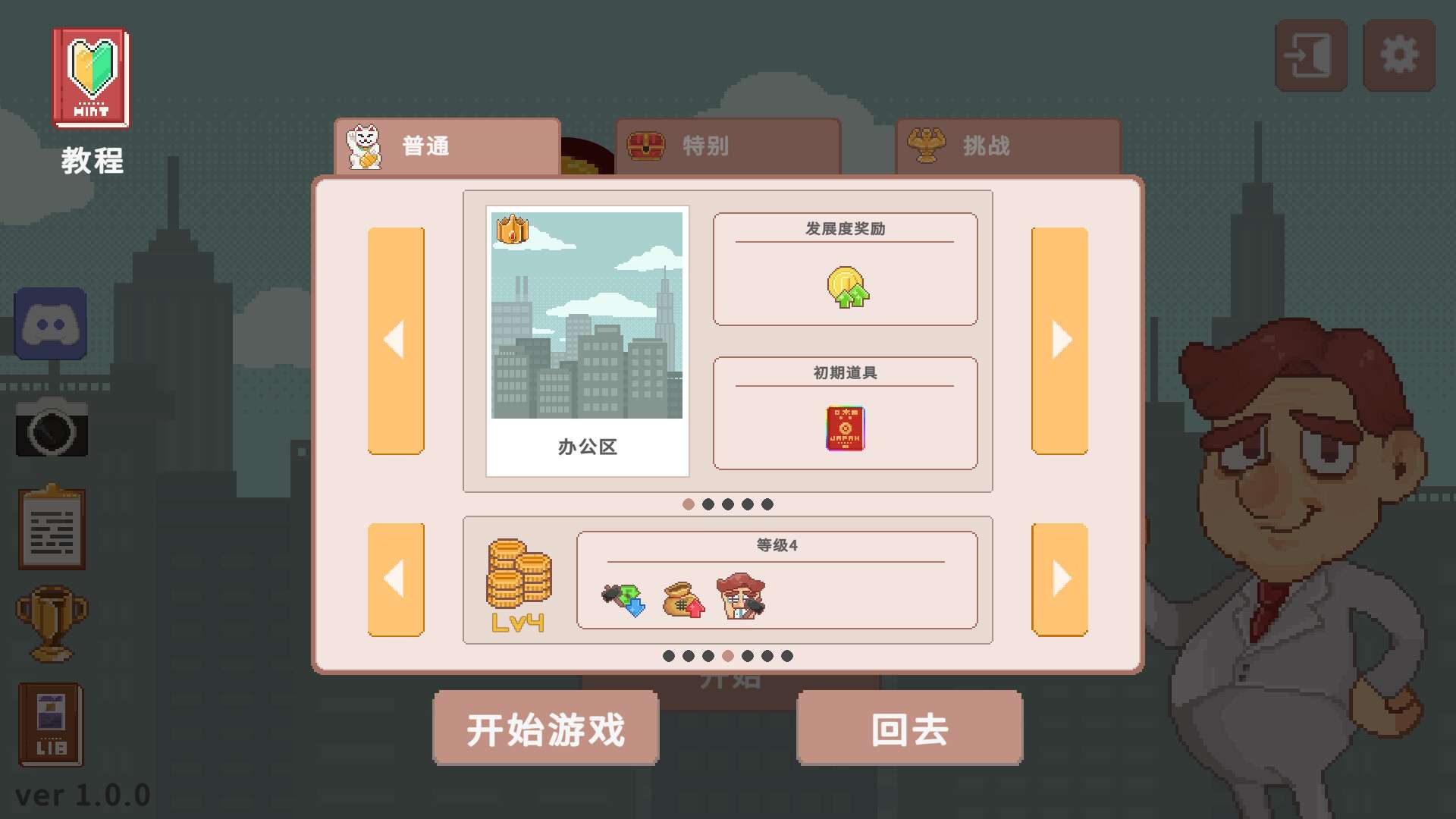The height and width of the screenshot is (819, 1456).
Task: Open the Discord link
Action: (51, 324)
